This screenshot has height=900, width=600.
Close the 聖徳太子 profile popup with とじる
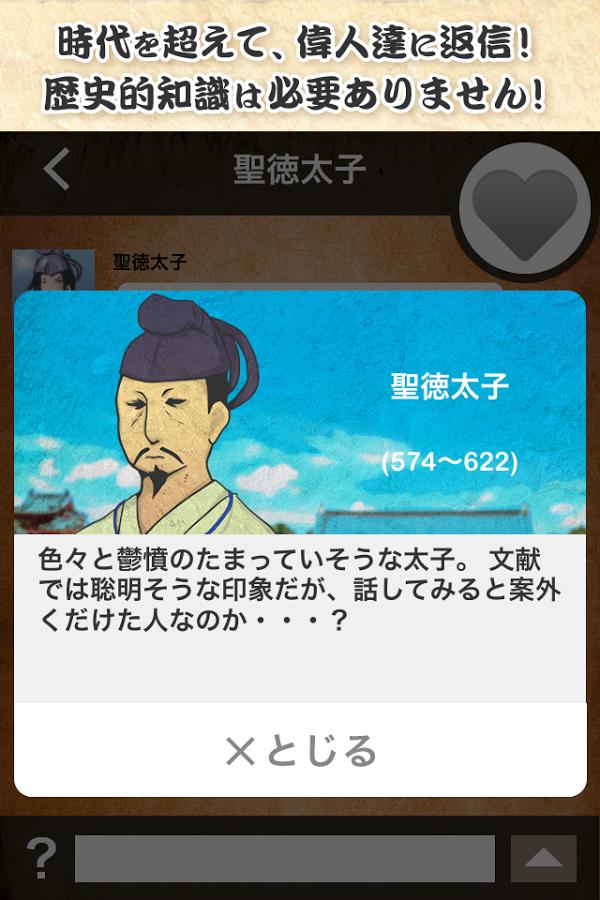300,750
